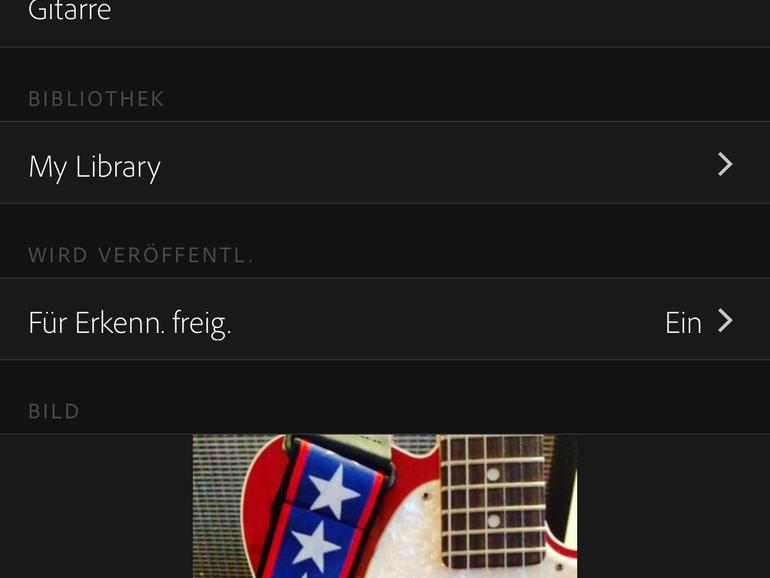Screen dimensions: 770x578
Task: Tap the guitar image preview
Action: (384, 506)
